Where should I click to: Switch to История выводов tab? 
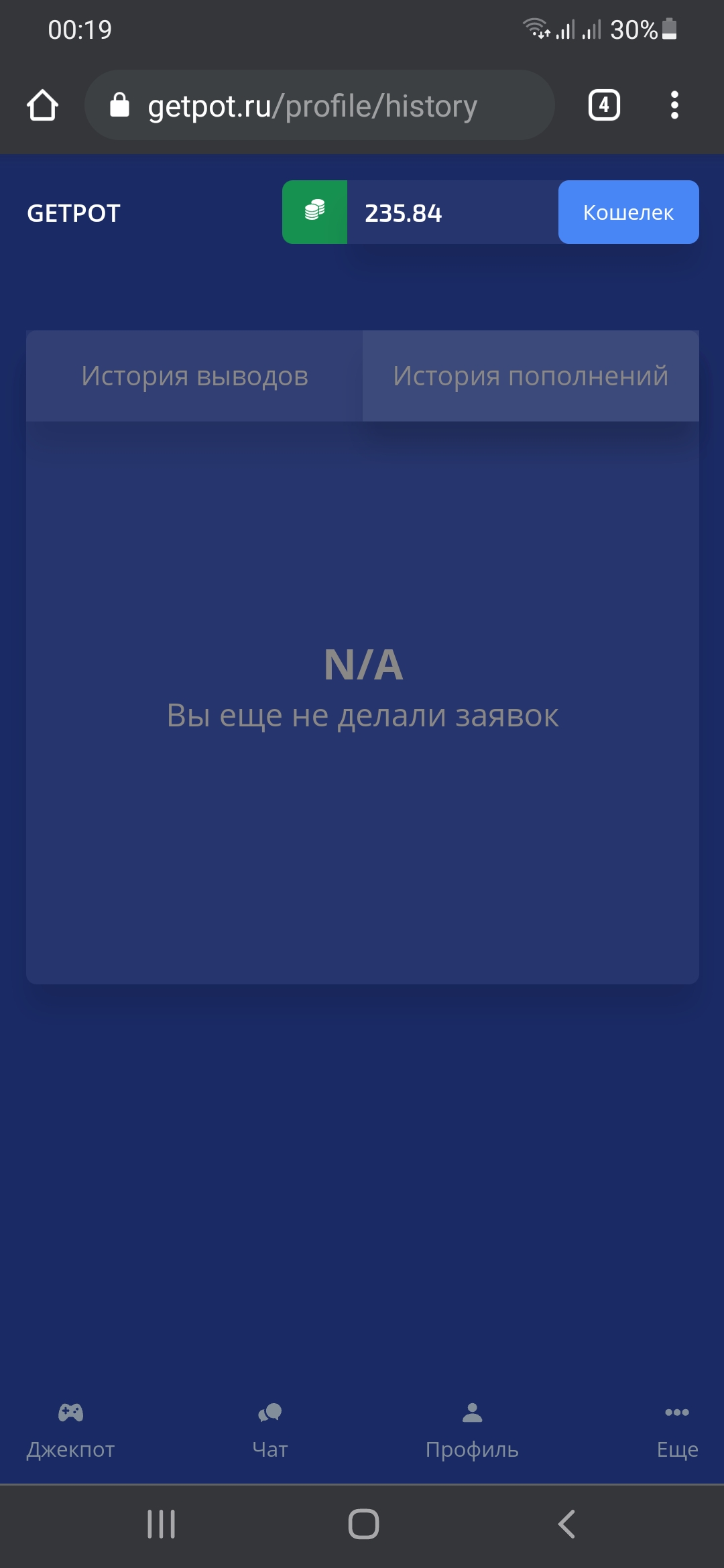click(x=194, y=376)
